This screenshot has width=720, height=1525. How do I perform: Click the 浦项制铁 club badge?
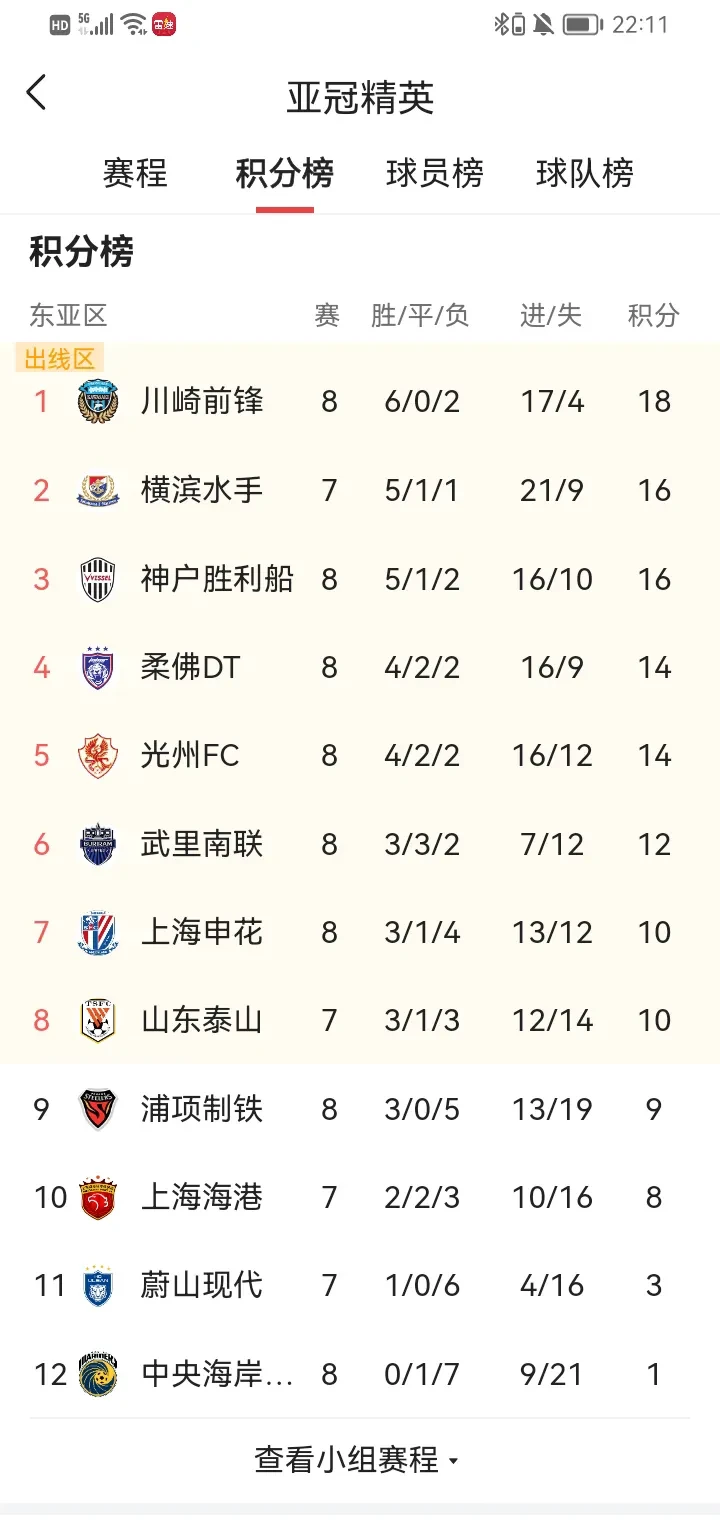pyautogui.click(x=97, y=1108)
